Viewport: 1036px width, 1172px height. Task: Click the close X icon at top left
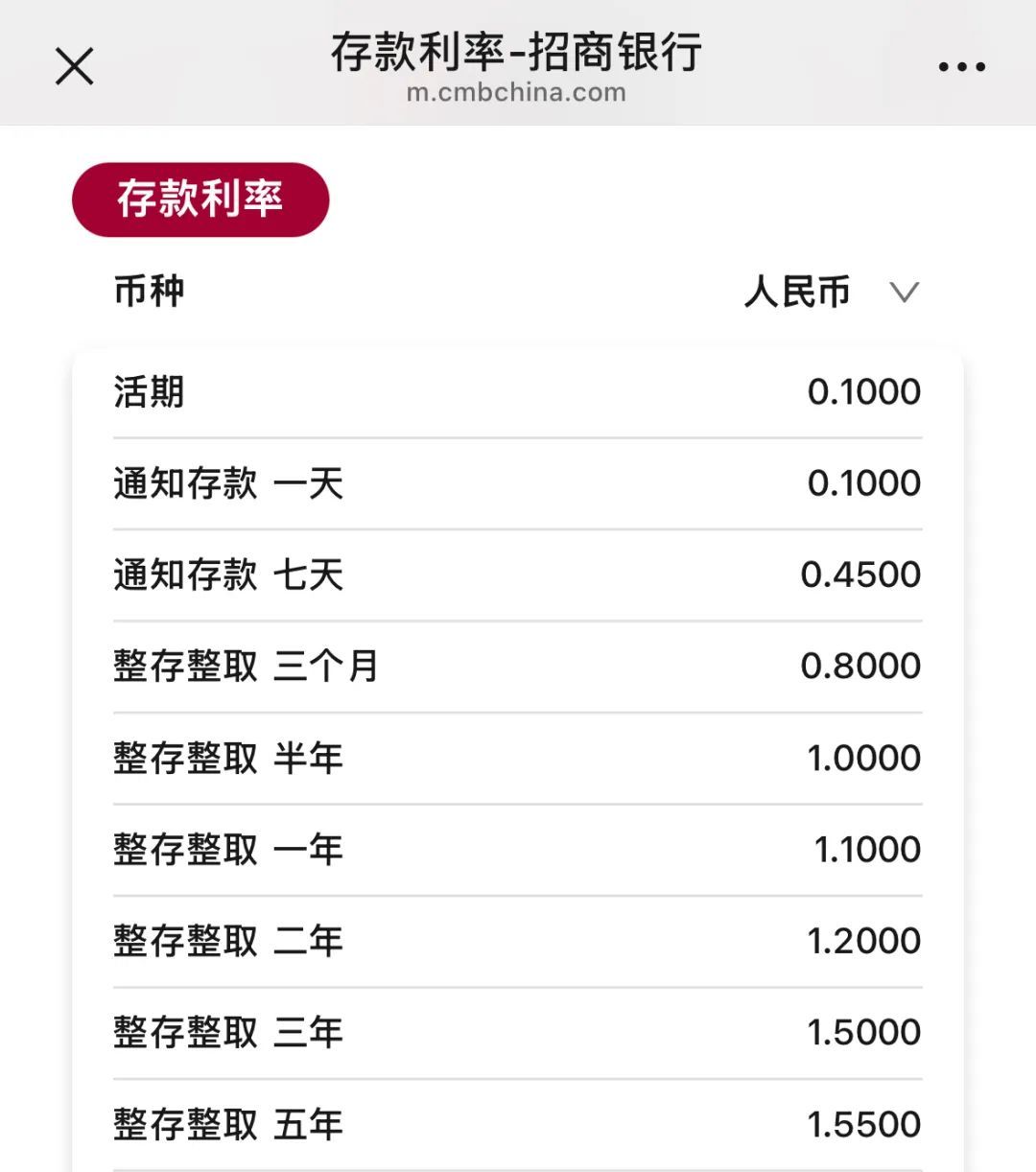tap(74, 67)
